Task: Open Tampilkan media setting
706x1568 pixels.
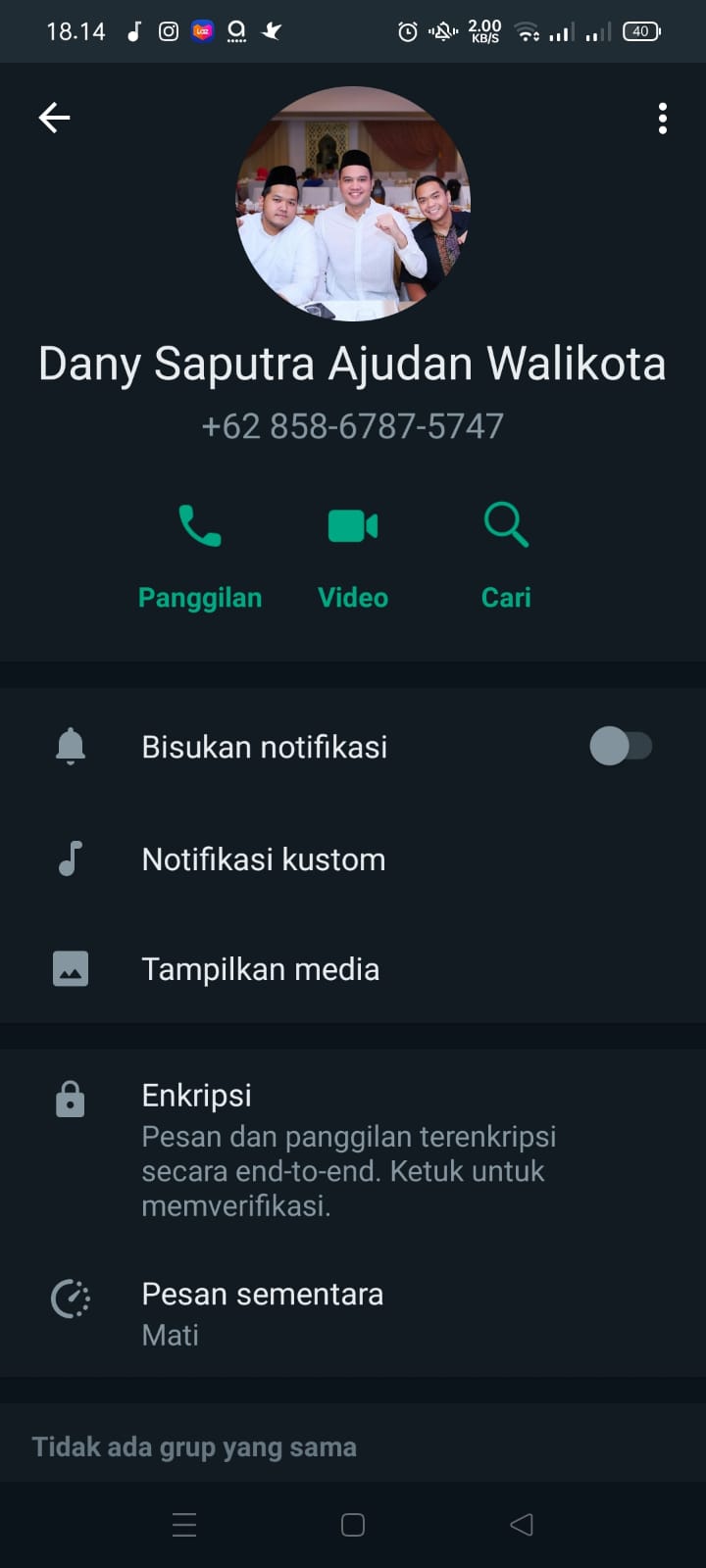Action: click(261, 969)
